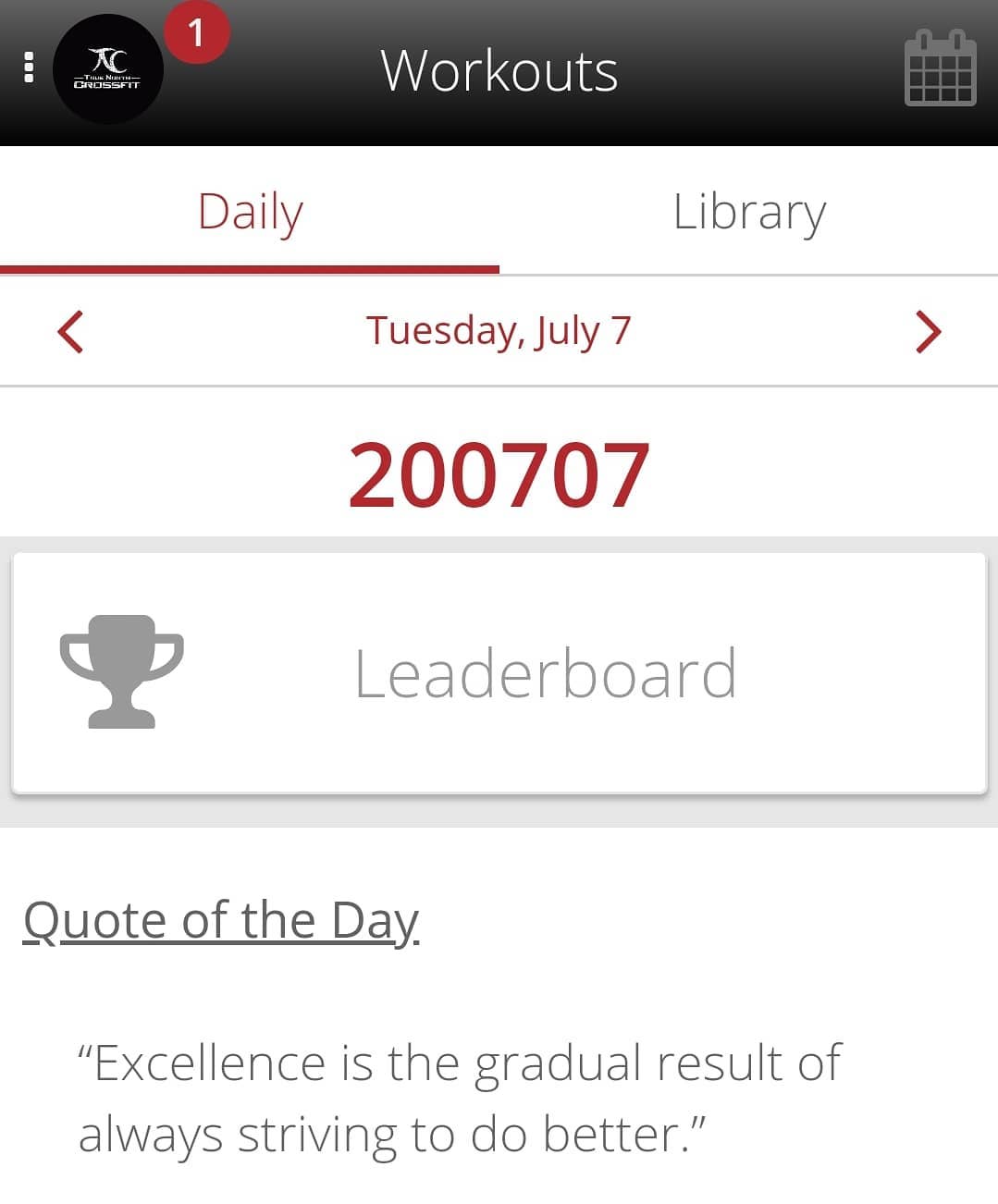Open the Leaderboard card
998x1204 pixels.
pyautogui.click(x=499, y=672)
